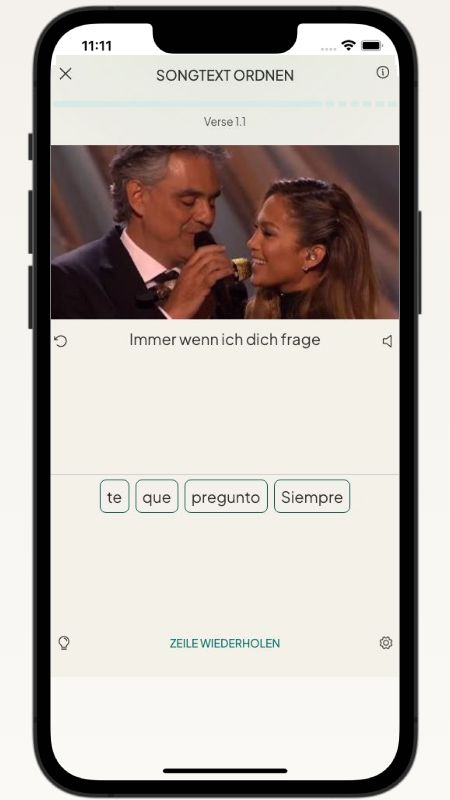Tap Zeile wiederholen

225,643
